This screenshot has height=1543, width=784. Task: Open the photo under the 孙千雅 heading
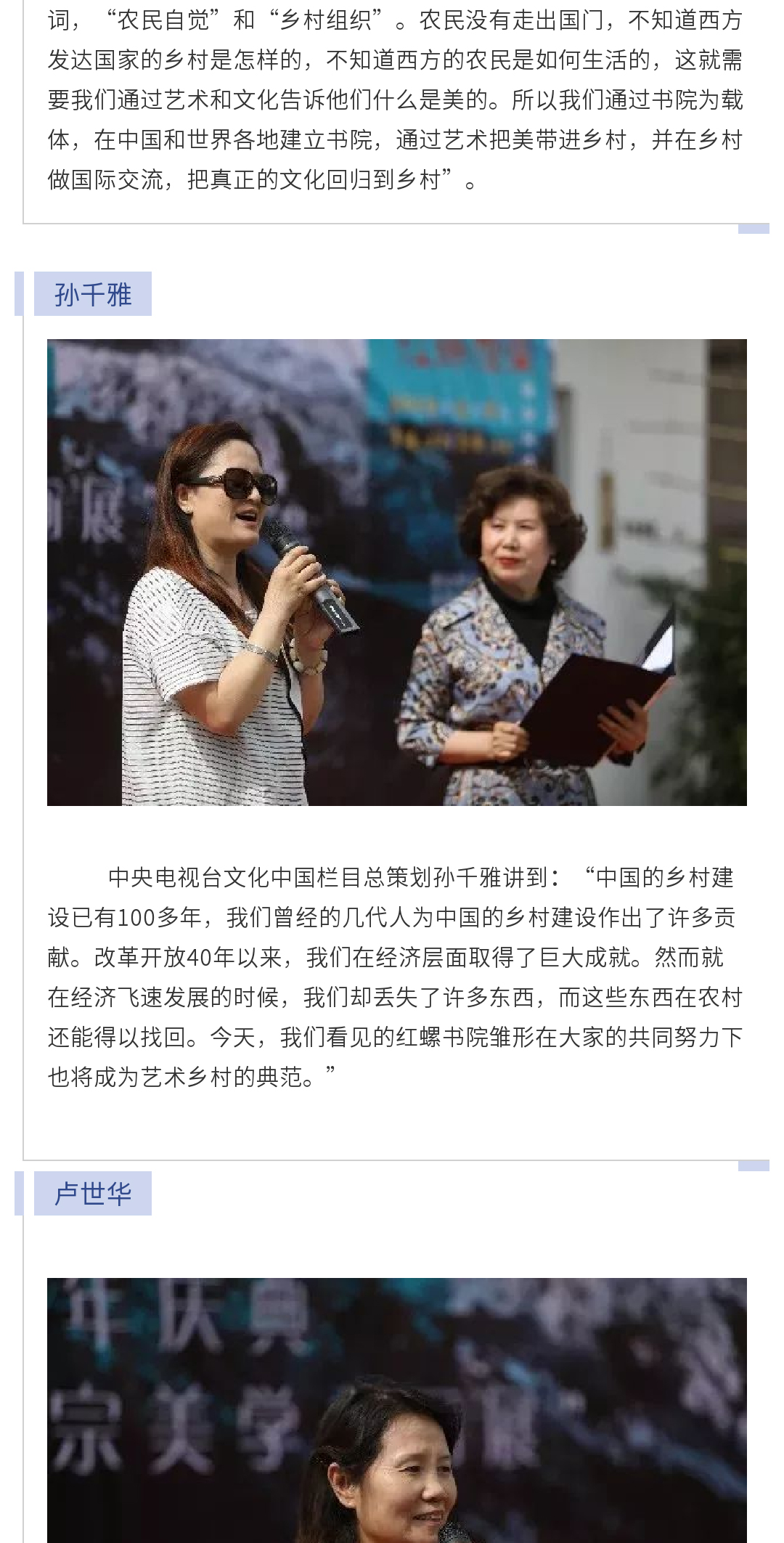pyautogui.click(x=396, y=572)
